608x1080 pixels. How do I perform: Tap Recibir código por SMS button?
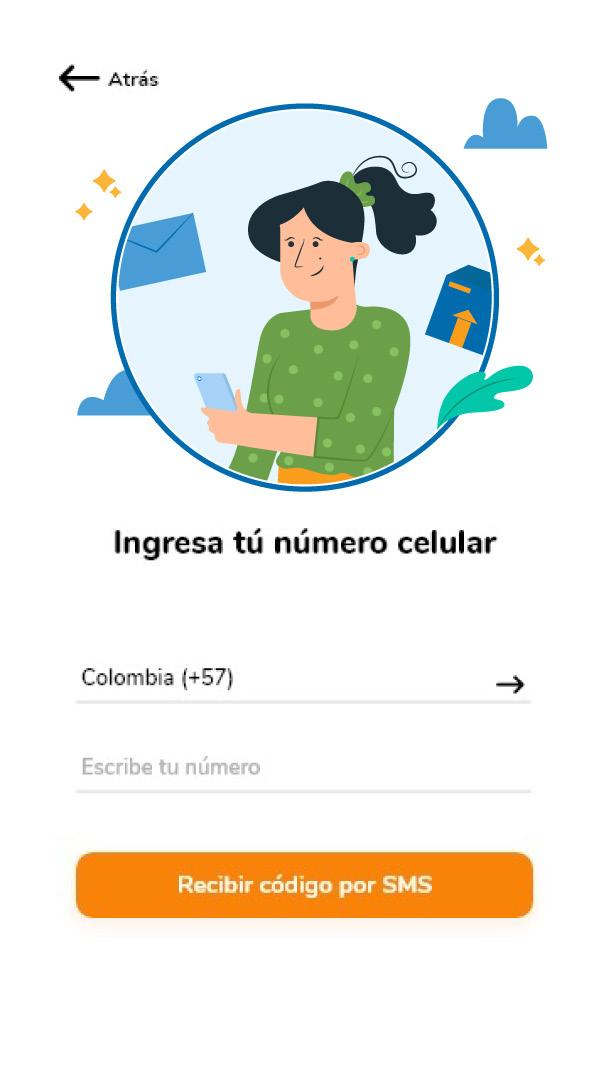pyautogui.click(x=304, y=885)
